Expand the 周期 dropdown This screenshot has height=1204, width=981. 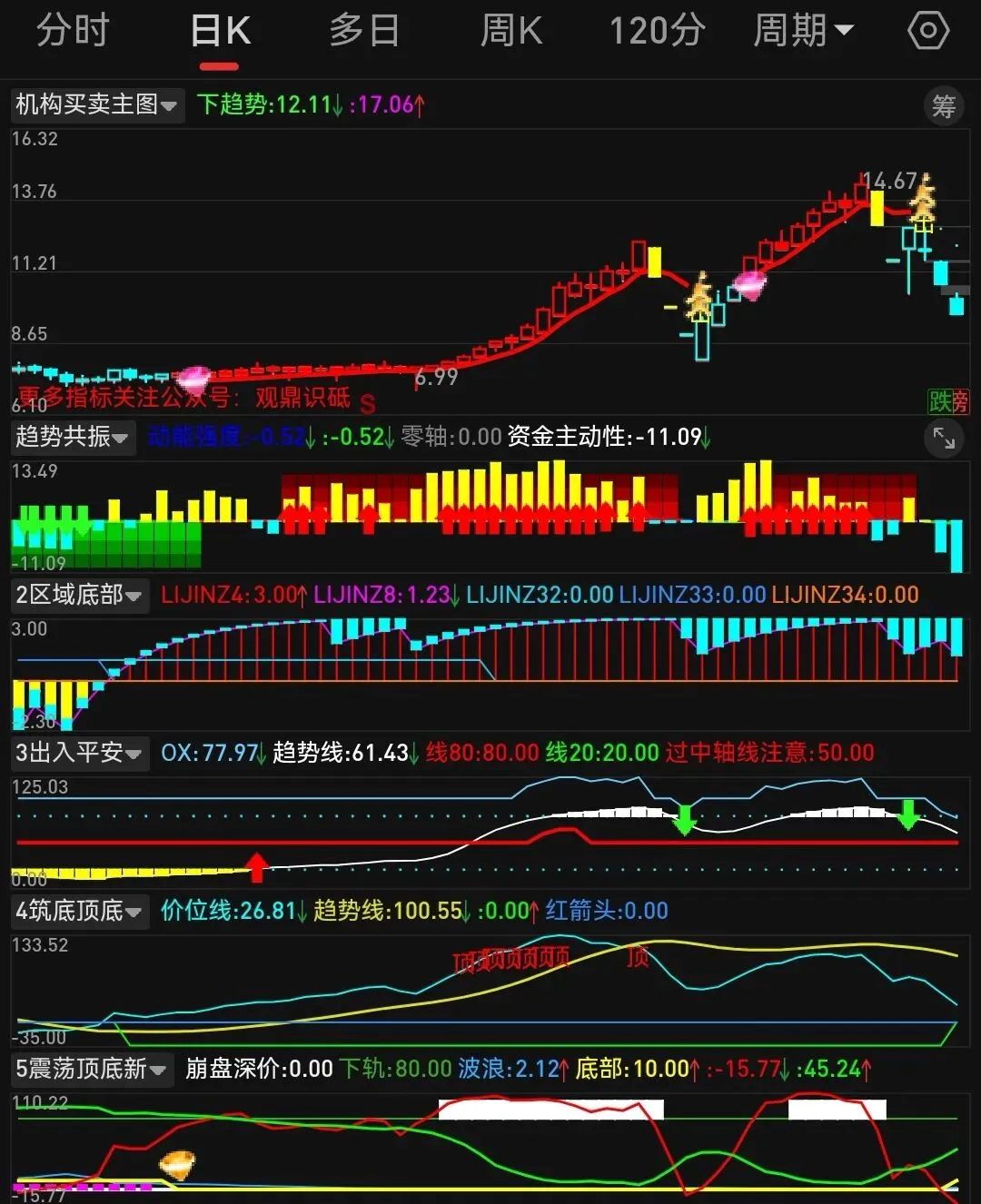coord(804,31)
